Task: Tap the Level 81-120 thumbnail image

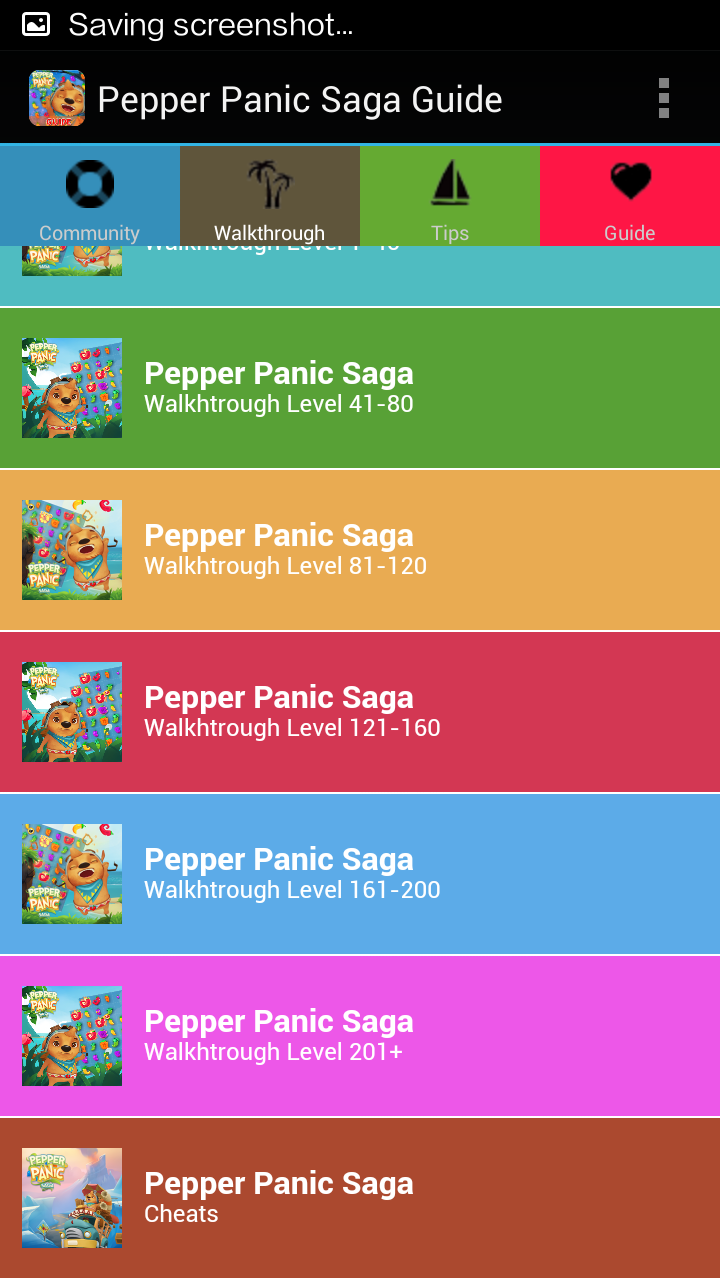Action: coord(71,550)
